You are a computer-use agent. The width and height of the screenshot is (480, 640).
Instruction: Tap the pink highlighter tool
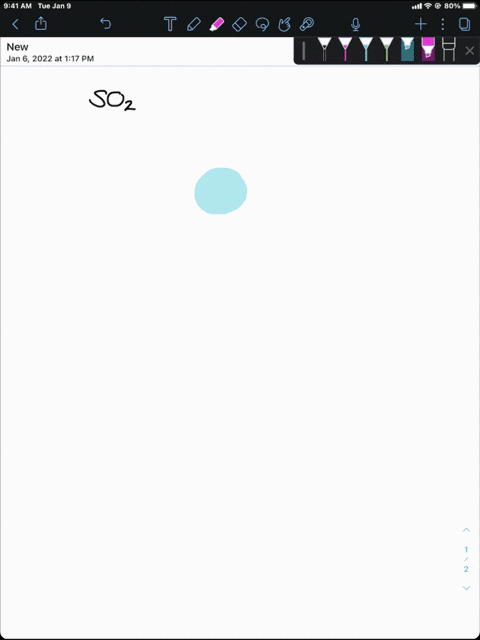coord(216,24)
